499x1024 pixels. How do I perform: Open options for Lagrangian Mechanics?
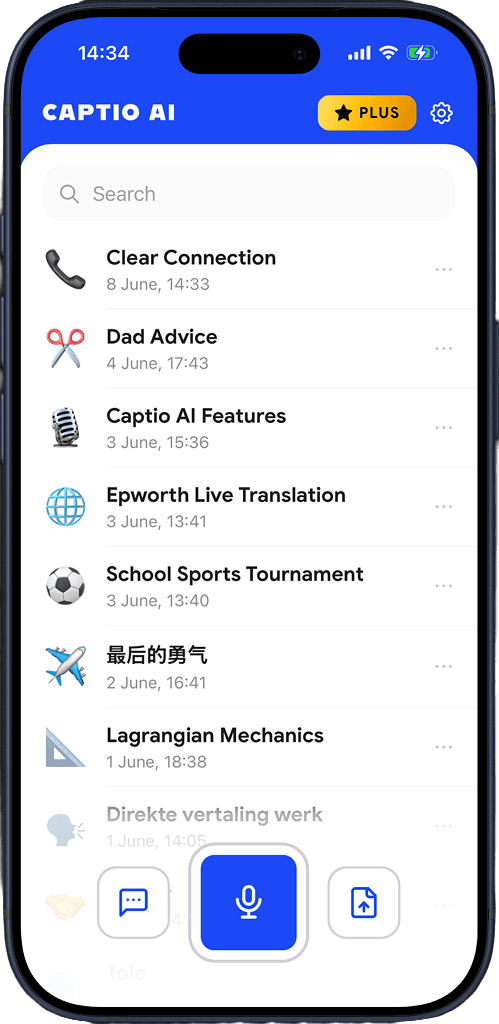(443, 747)
